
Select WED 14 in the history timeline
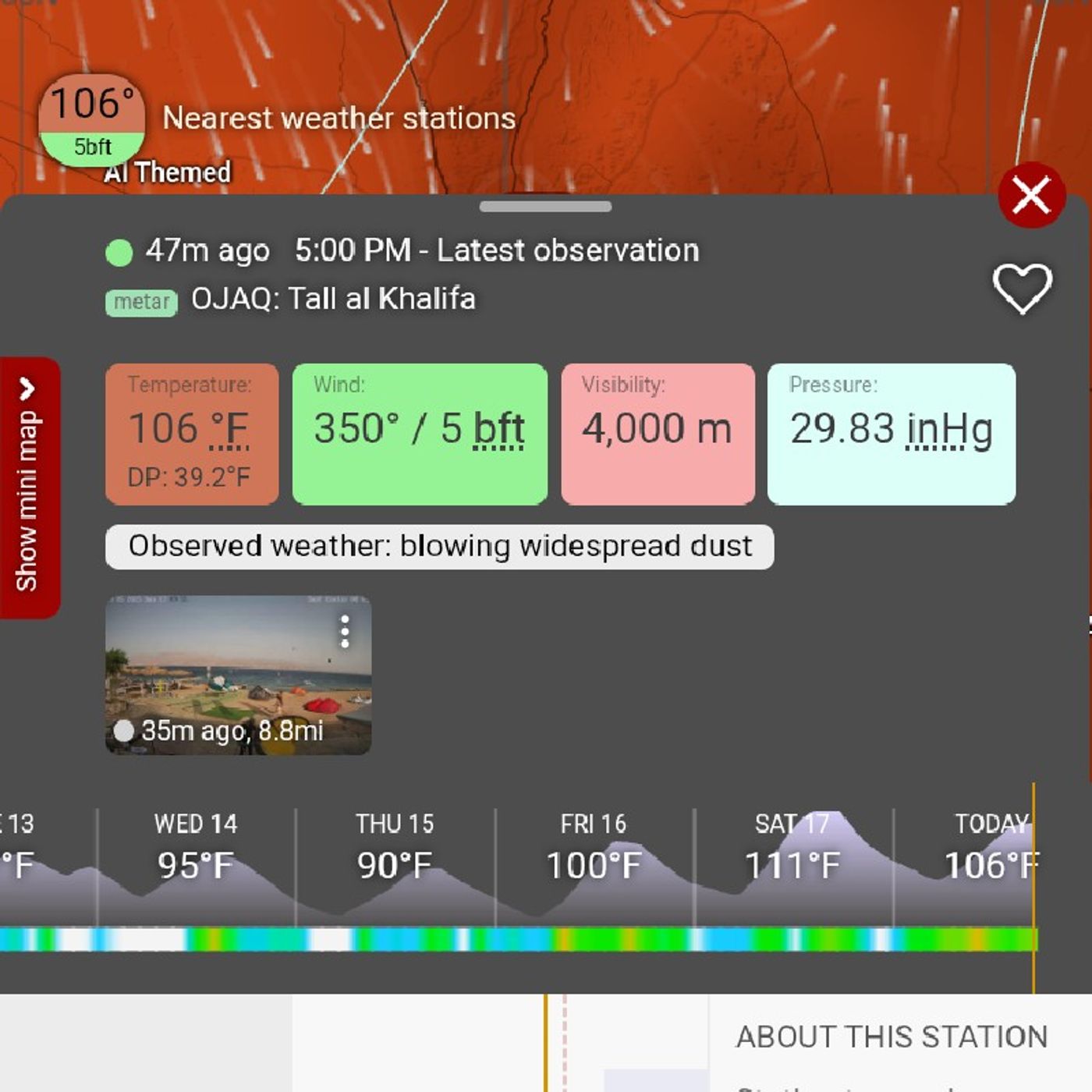click(196, 846)
